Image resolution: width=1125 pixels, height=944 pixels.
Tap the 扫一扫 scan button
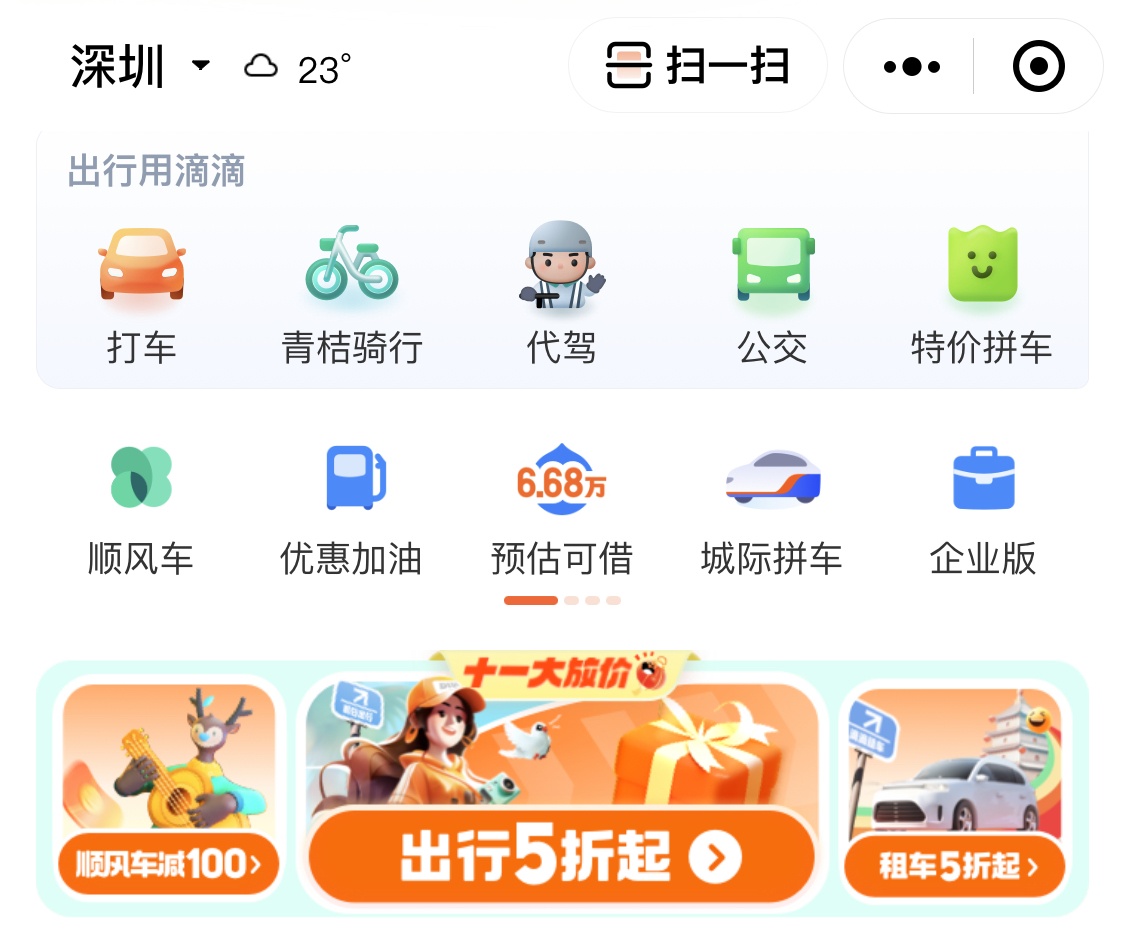[698, 67]
